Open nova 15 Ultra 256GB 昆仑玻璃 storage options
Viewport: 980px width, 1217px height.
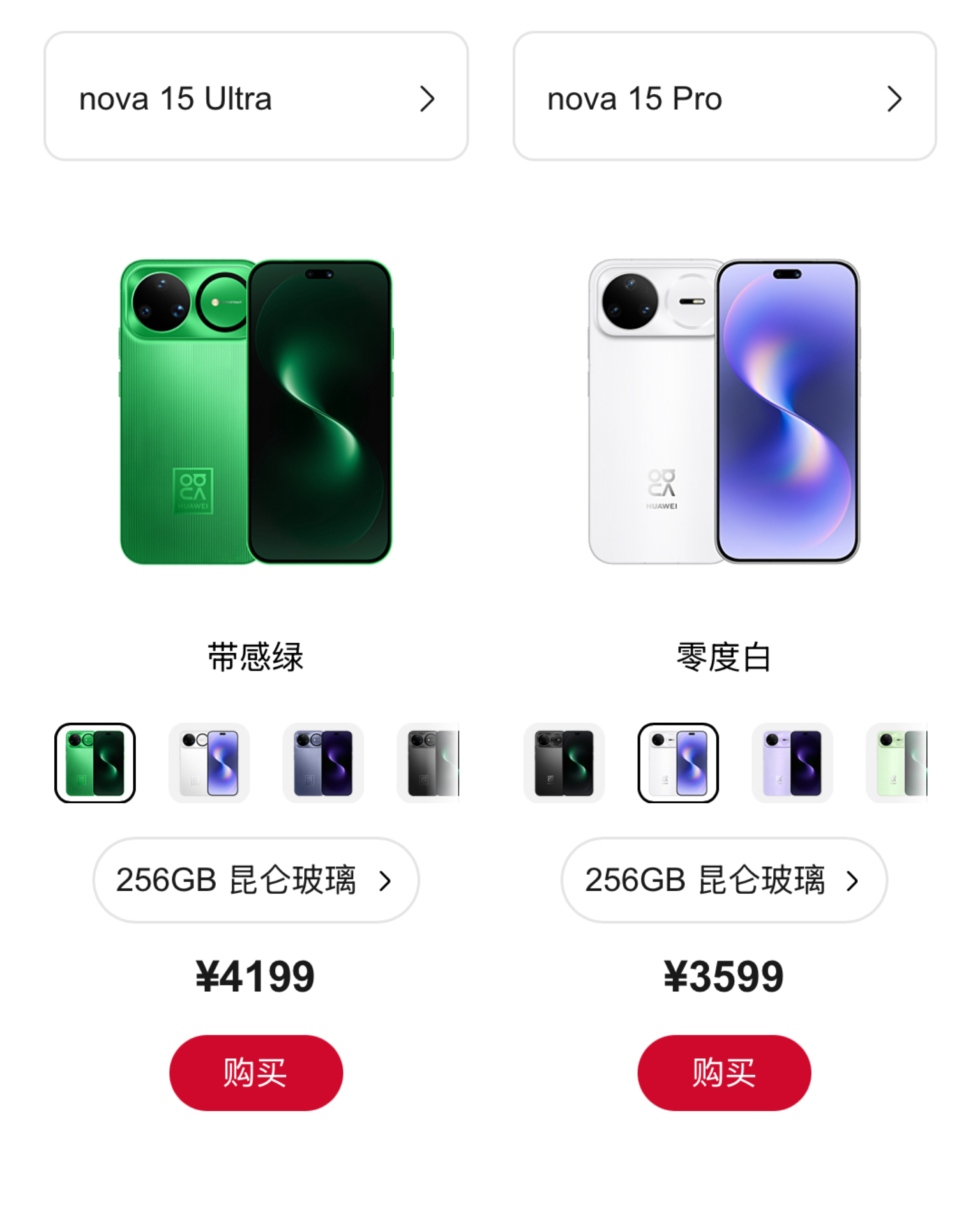(256, 880)
